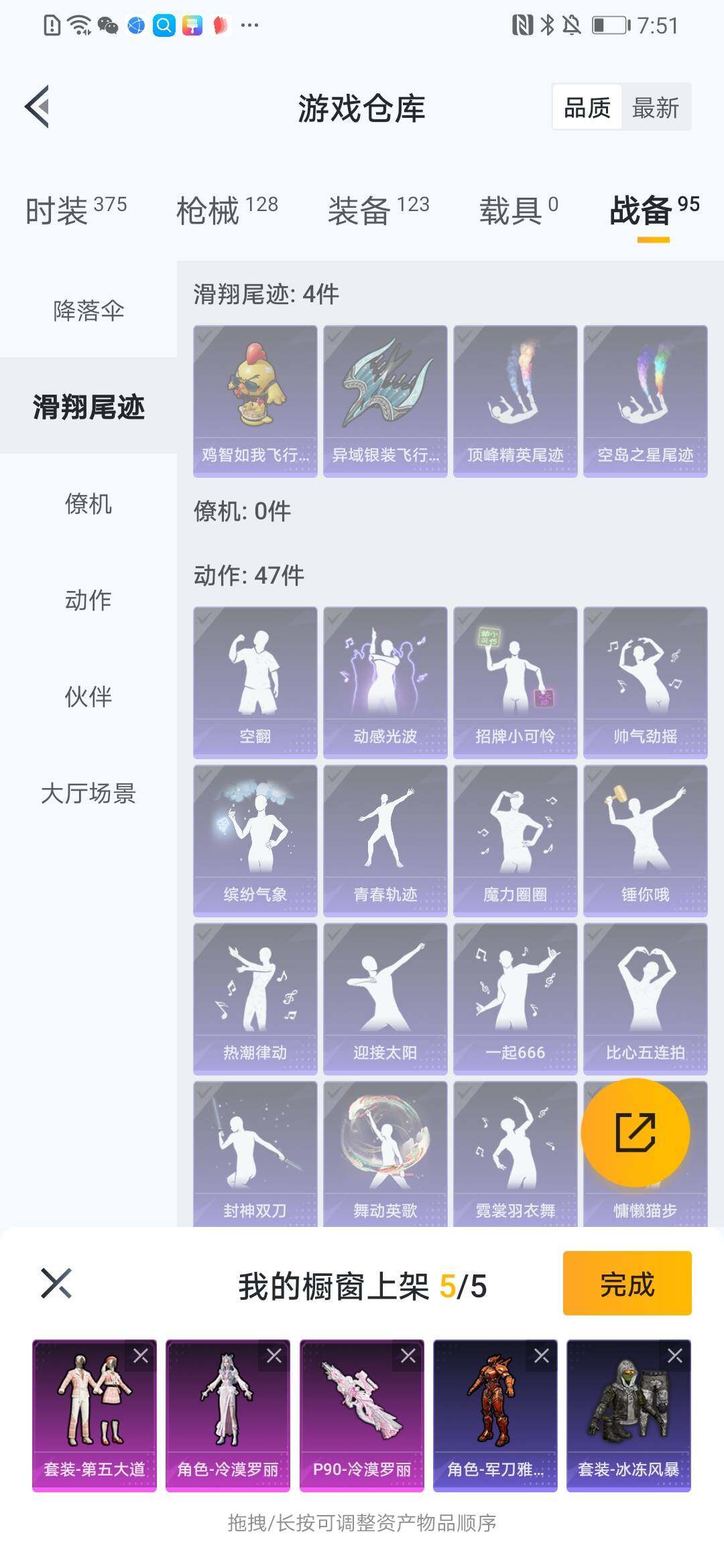Select the 鸡智如我飞行 glide trail item
This screenshot has height=1568, width=724.
click(x=255, y=401)
